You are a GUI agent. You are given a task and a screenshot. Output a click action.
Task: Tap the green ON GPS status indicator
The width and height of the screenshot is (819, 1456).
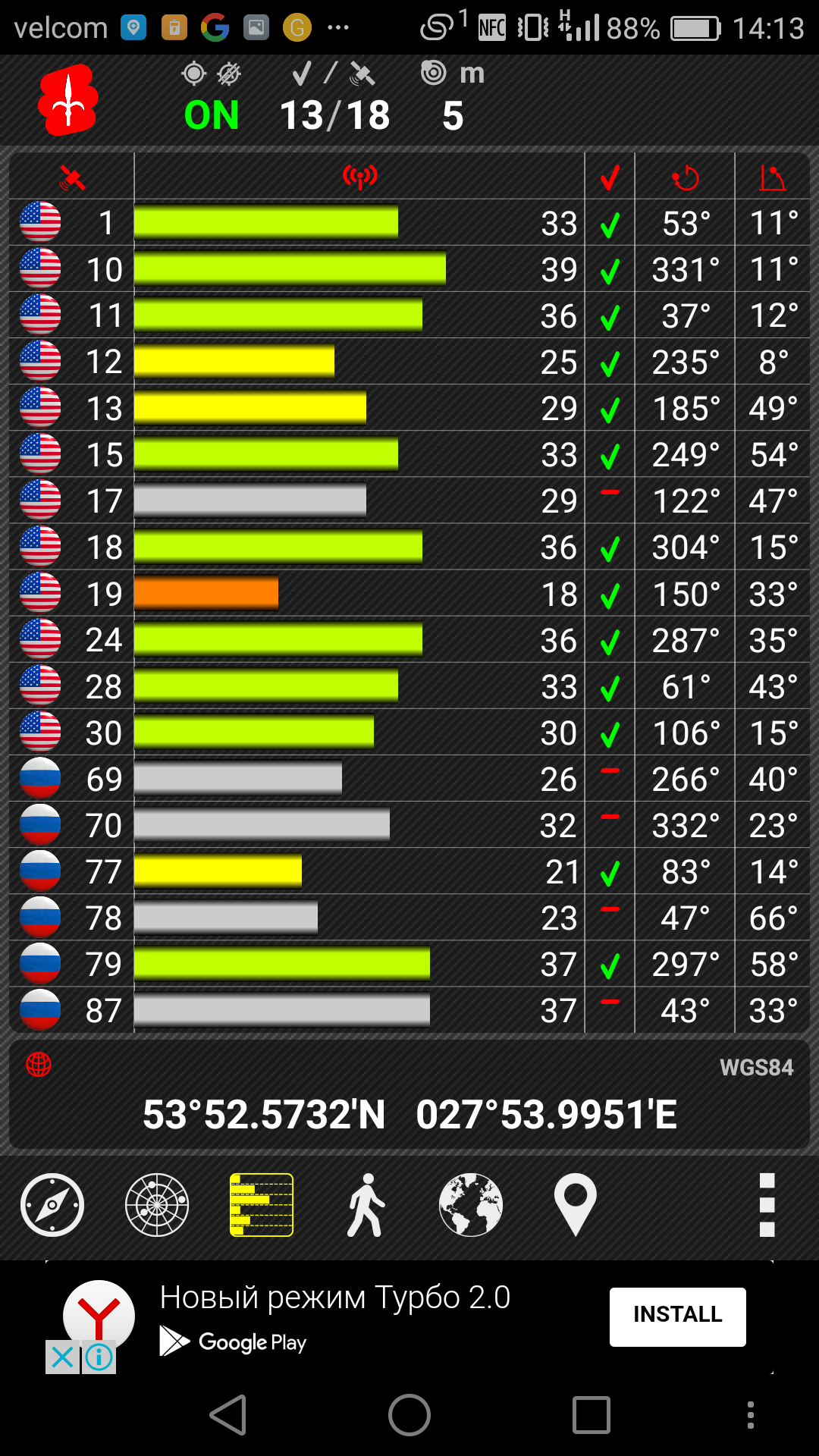pos(211,115)
